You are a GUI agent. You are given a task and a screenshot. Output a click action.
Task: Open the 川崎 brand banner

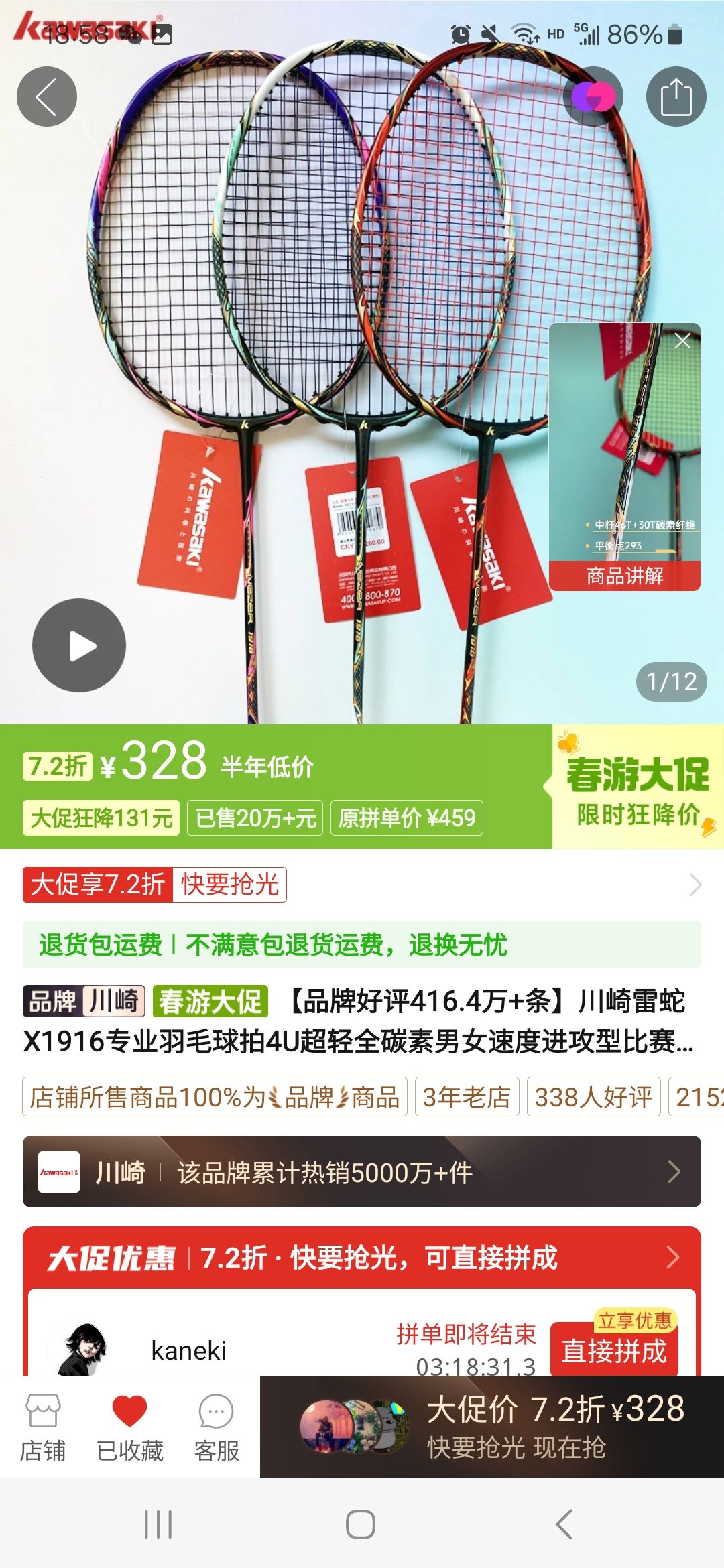[362, 1172]
